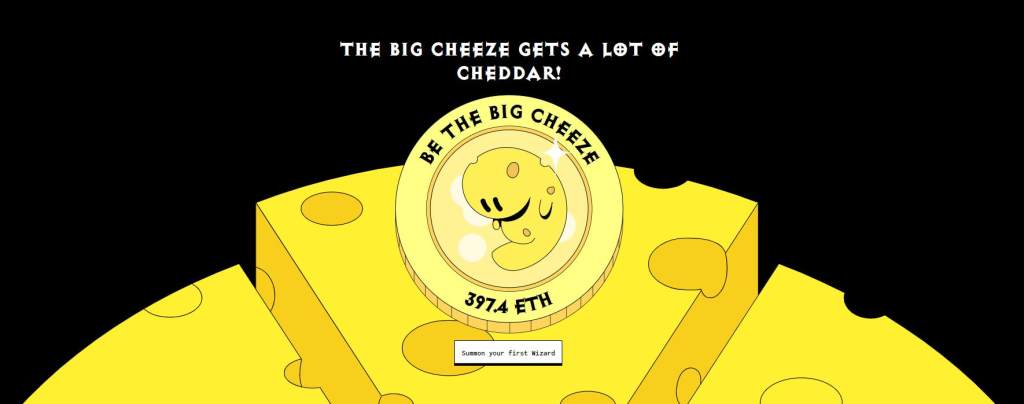Tap the Summon your first Wizard button
Image resolution: width=1024 pixels, height=404 pixels.
pos(508,353)
